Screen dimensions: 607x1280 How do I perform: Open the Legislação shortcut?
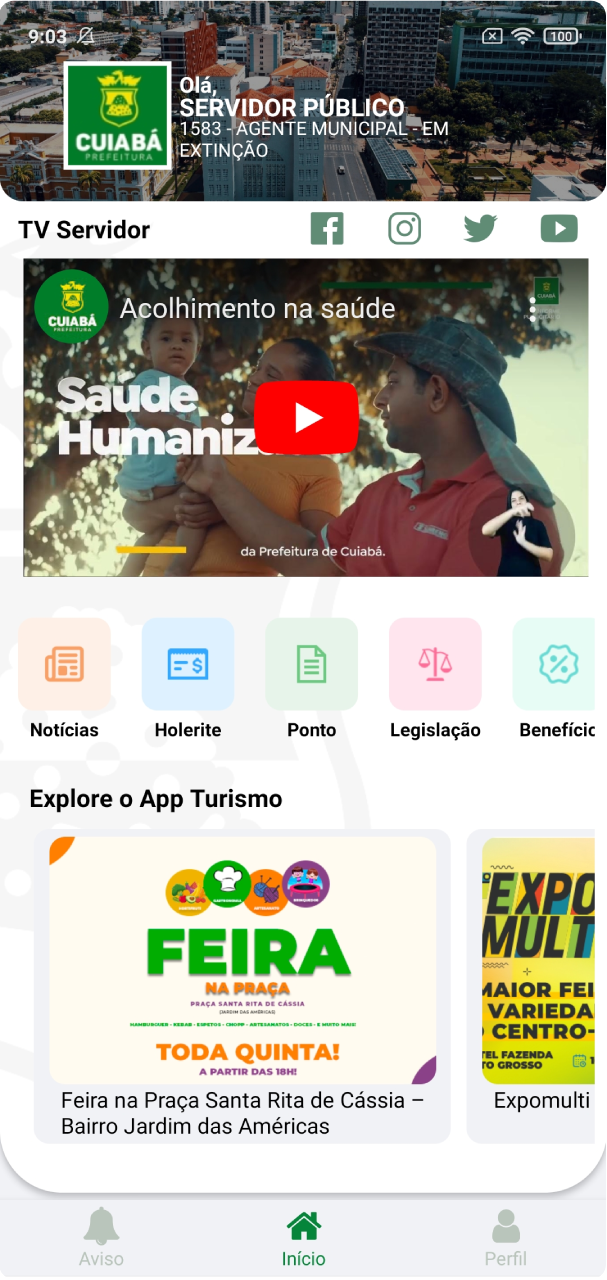click(x=435, y=665)
